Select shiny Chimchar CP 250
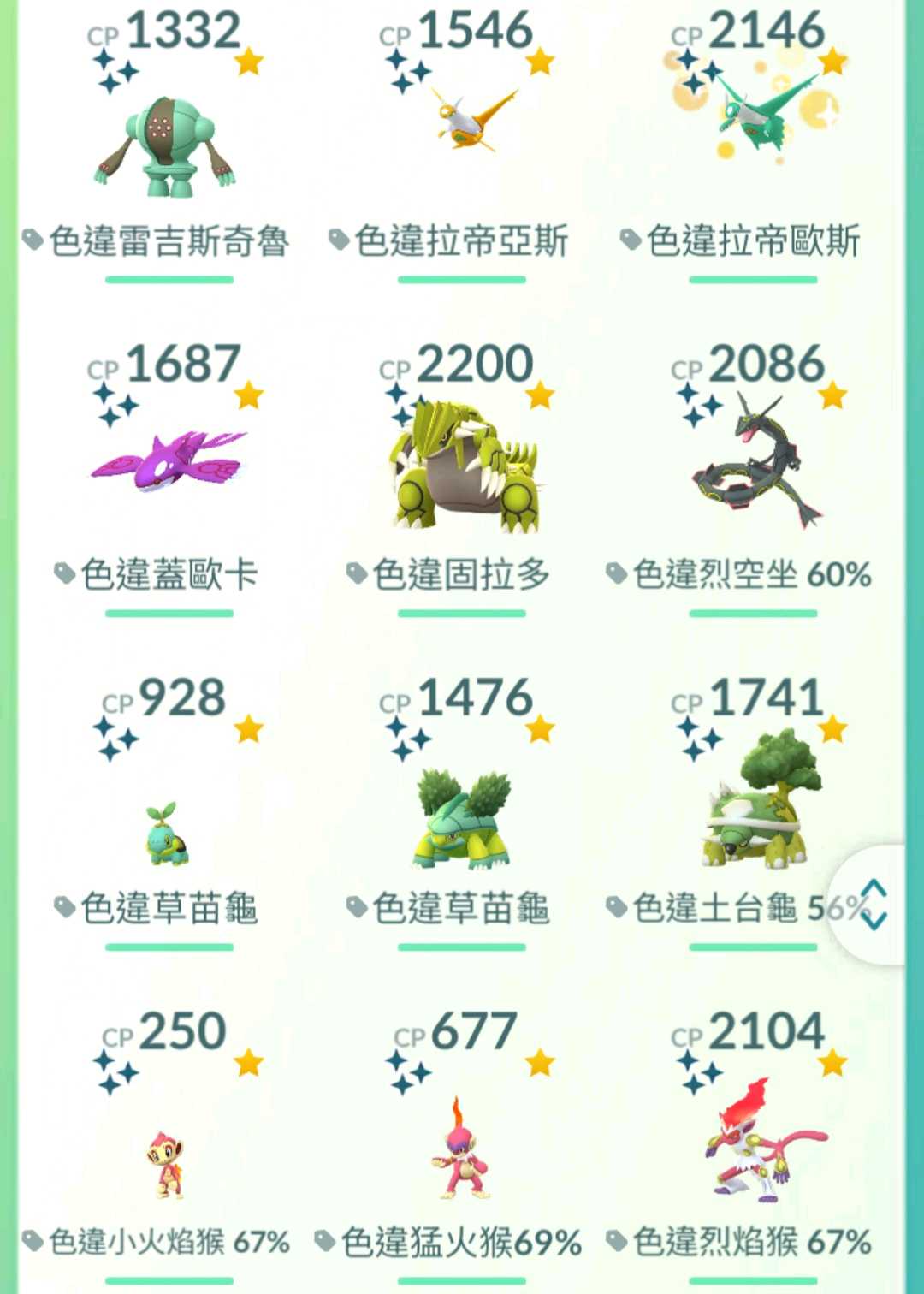924x1294 pixels. pyautogui.click(x=168, y=1164)
